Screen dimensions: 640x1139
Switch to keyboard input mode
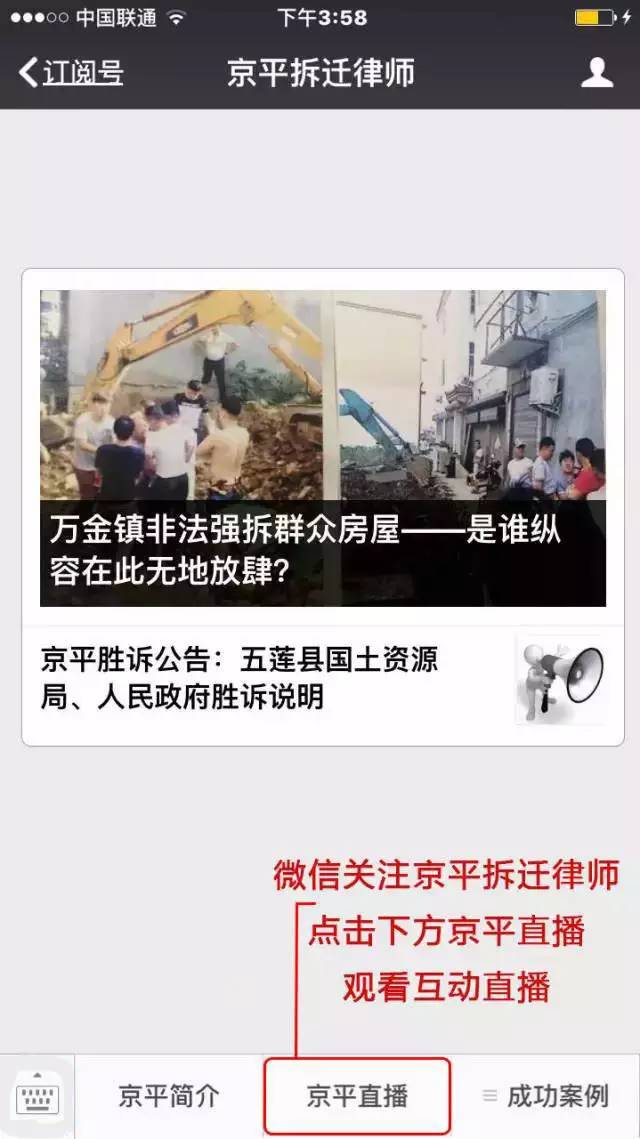[38, 1098]
